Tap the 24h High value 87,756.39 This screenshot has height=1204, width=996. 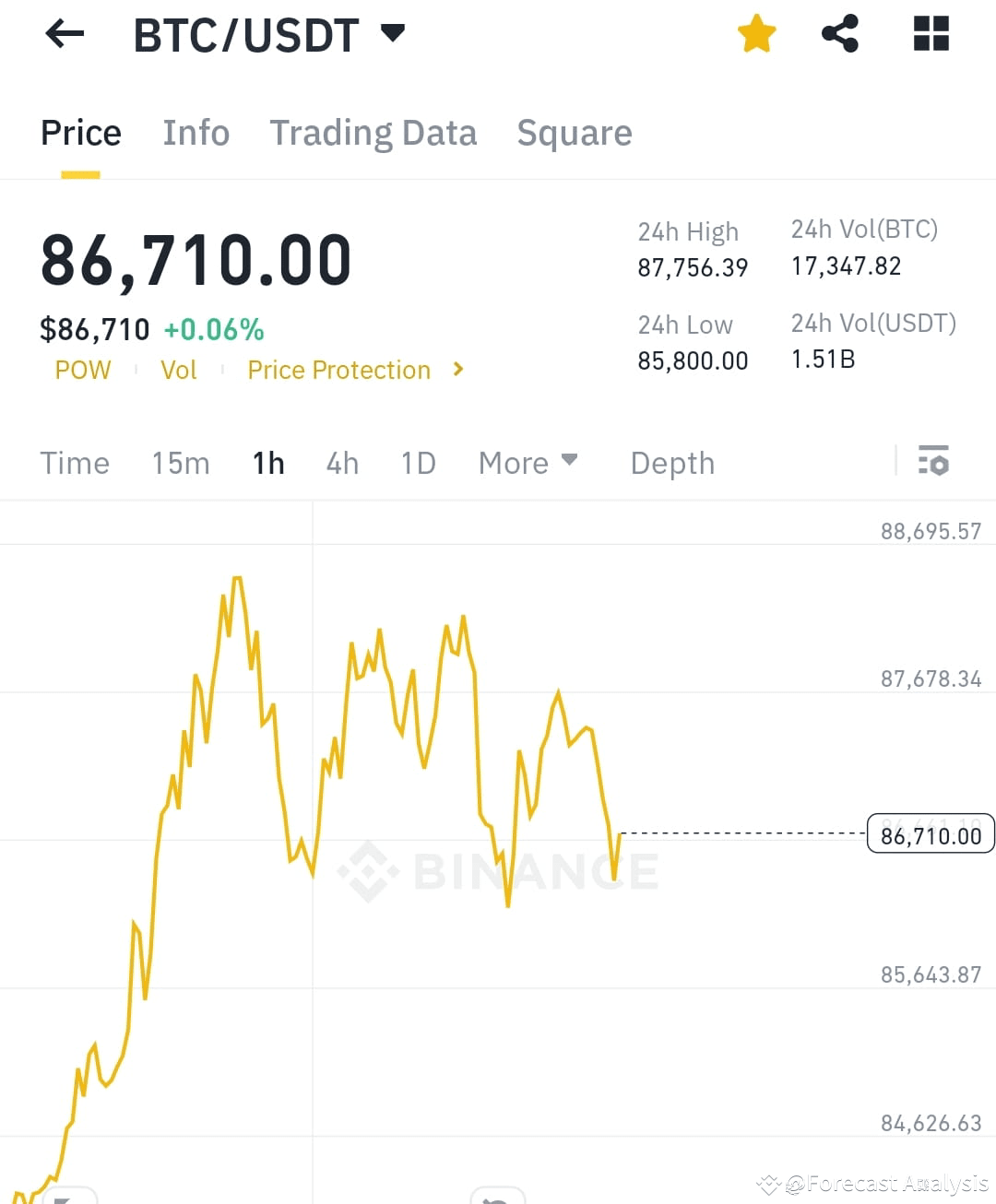click(x=693, y=267)
